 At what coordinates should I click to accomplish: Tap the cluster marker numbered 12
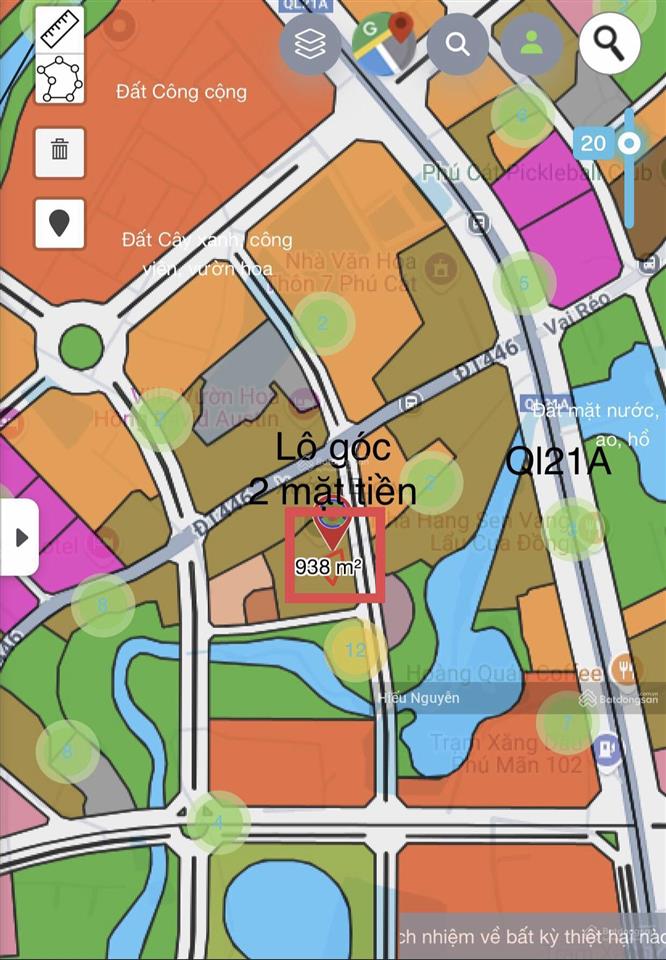click(x=355, y=651)
